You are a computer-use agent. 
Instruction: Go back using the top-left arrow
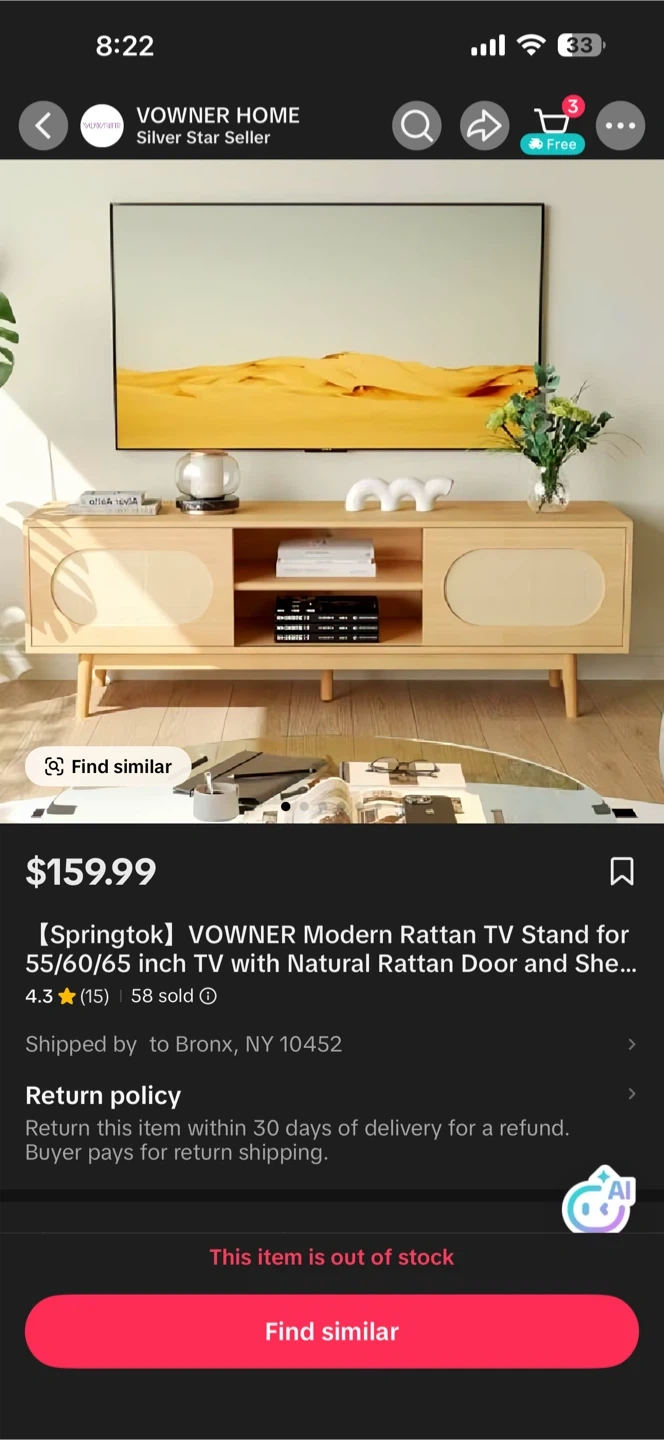tap(43, 126)
